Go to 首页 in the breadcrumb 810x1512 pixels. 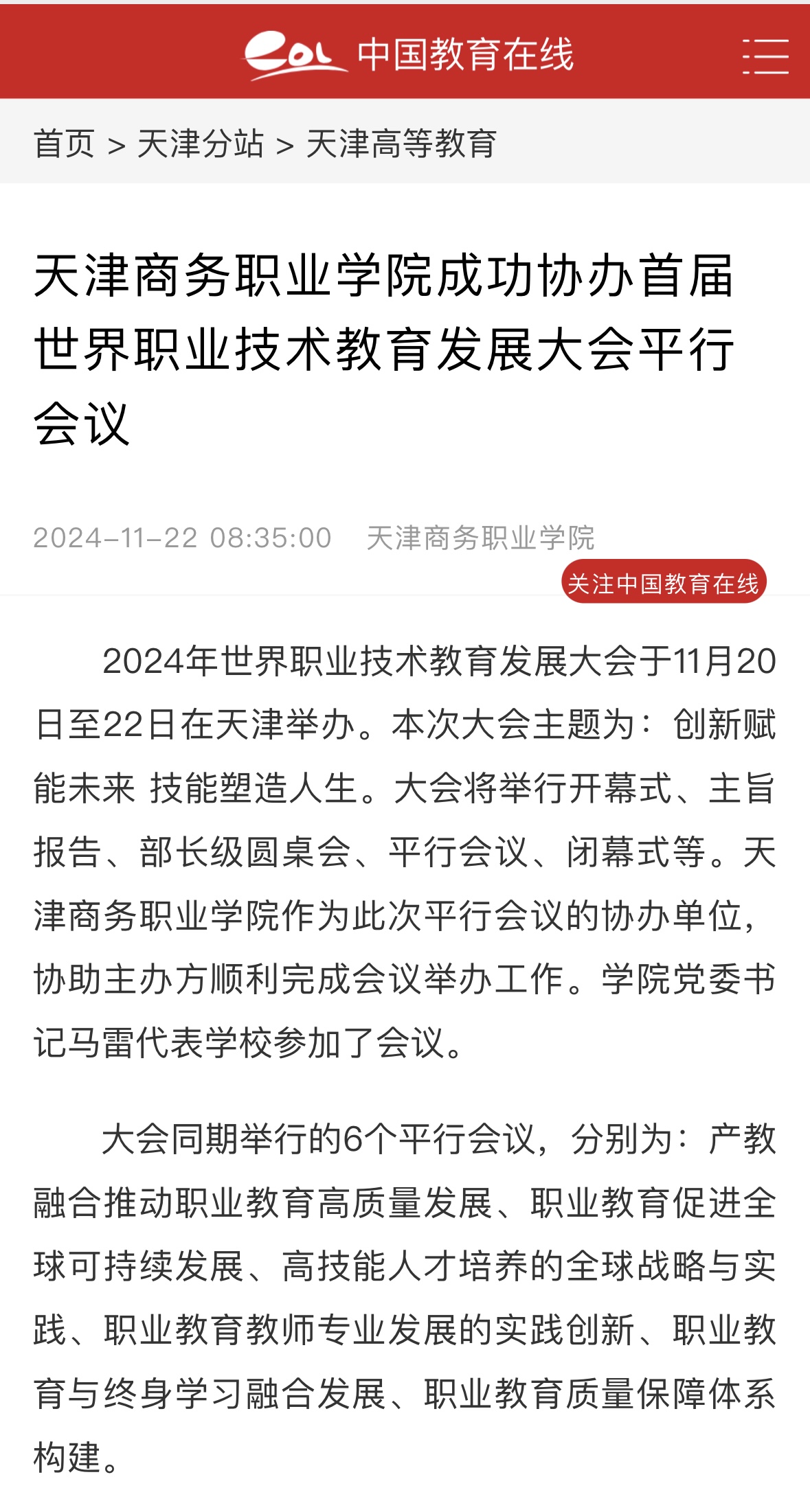64,144
